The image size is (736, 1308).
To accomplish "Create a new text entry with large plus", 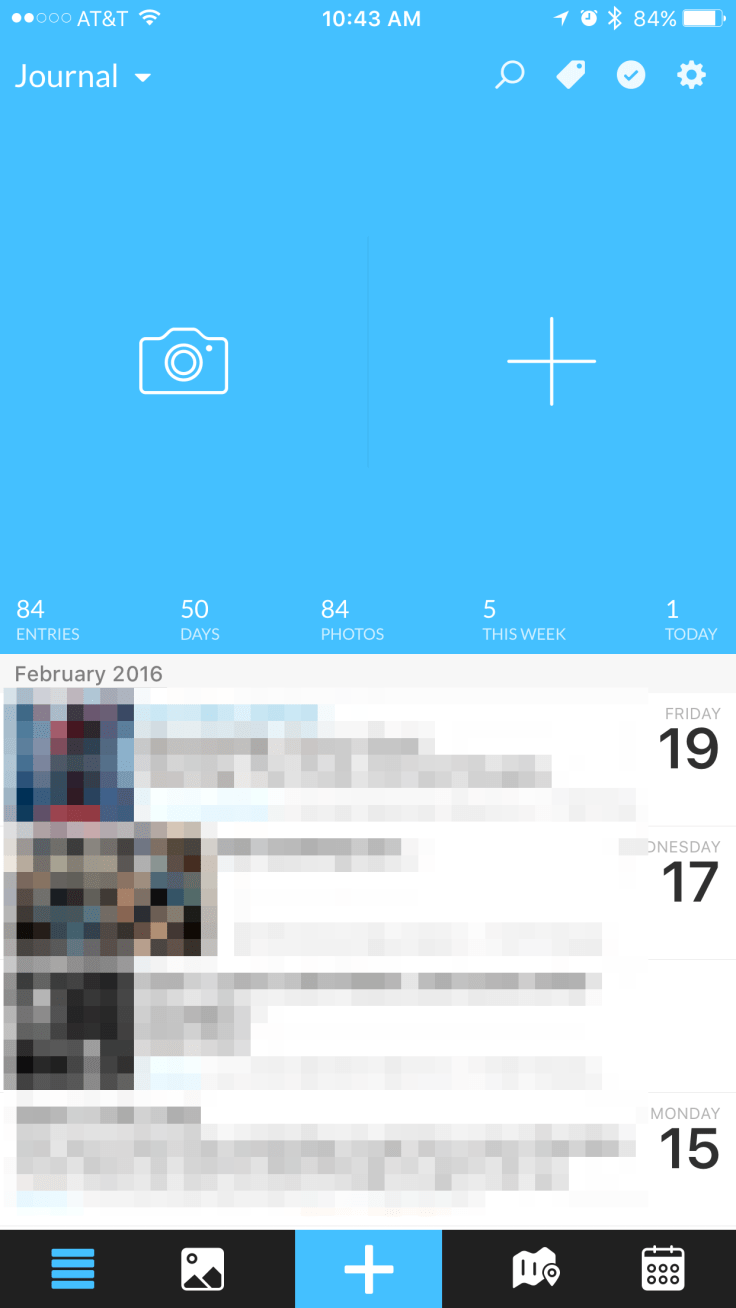I will coord(551,361).
